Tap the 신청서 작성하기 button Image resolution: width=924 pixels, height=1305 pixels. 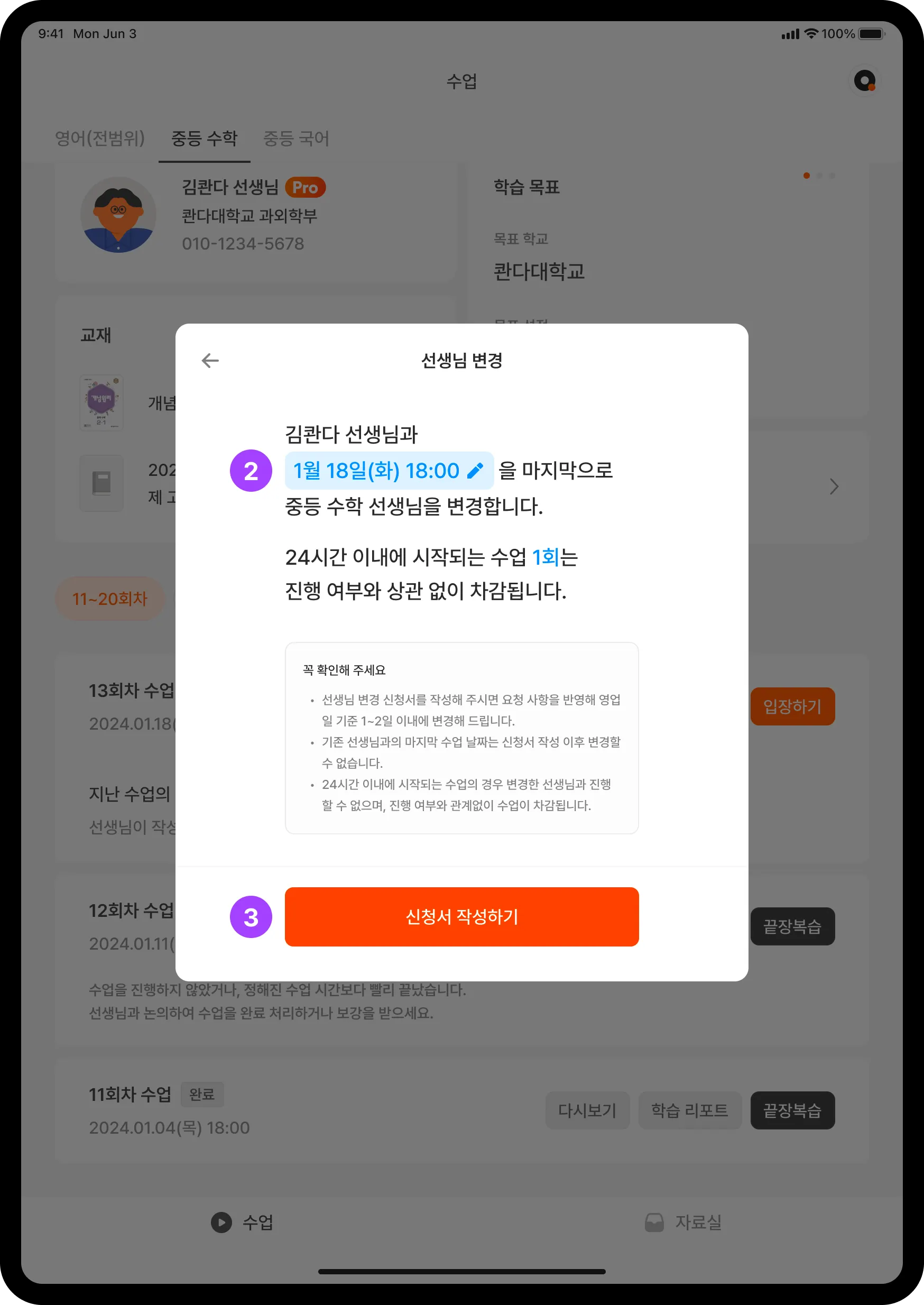[461, 916]
